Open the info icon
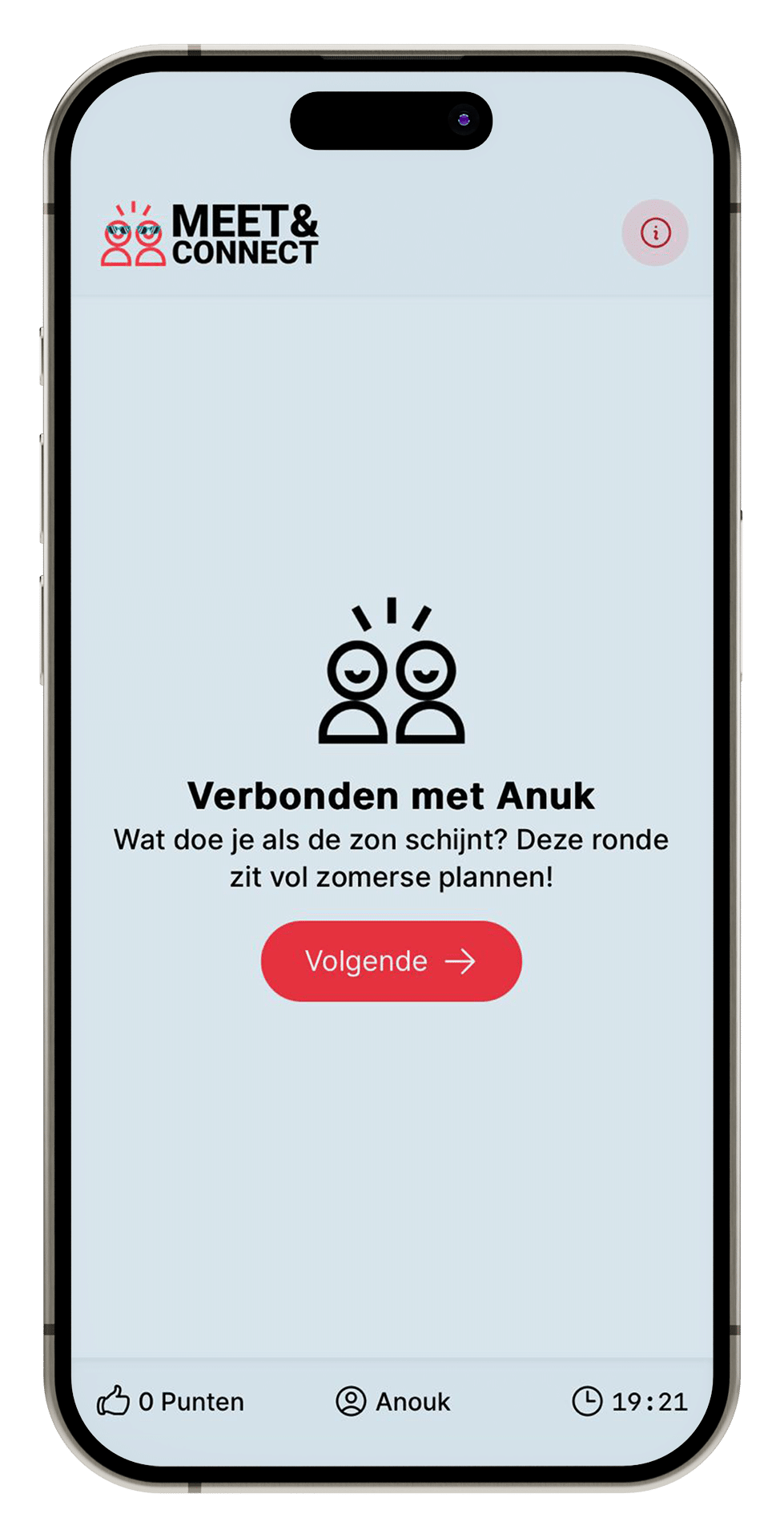Viewport: 784px width, 1538px height. click(x=655, y=232)
